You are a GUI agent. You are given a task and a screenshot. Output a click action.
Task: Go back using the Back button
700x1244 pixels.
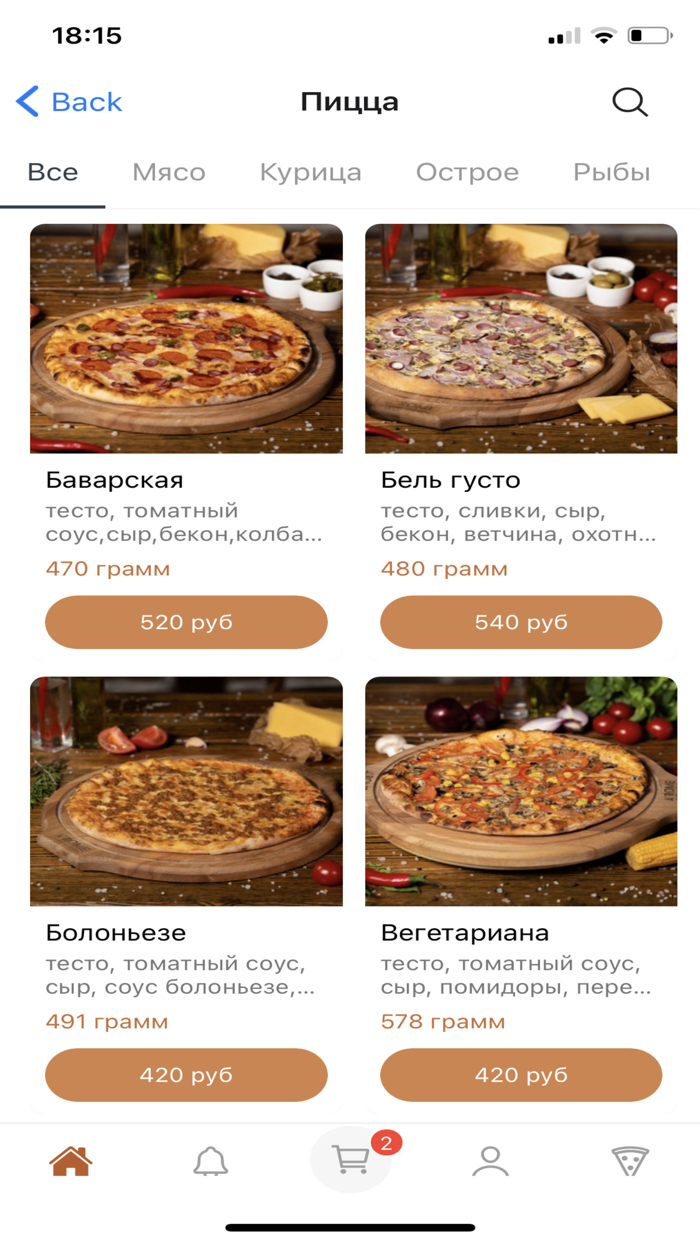tap(69, 102)
